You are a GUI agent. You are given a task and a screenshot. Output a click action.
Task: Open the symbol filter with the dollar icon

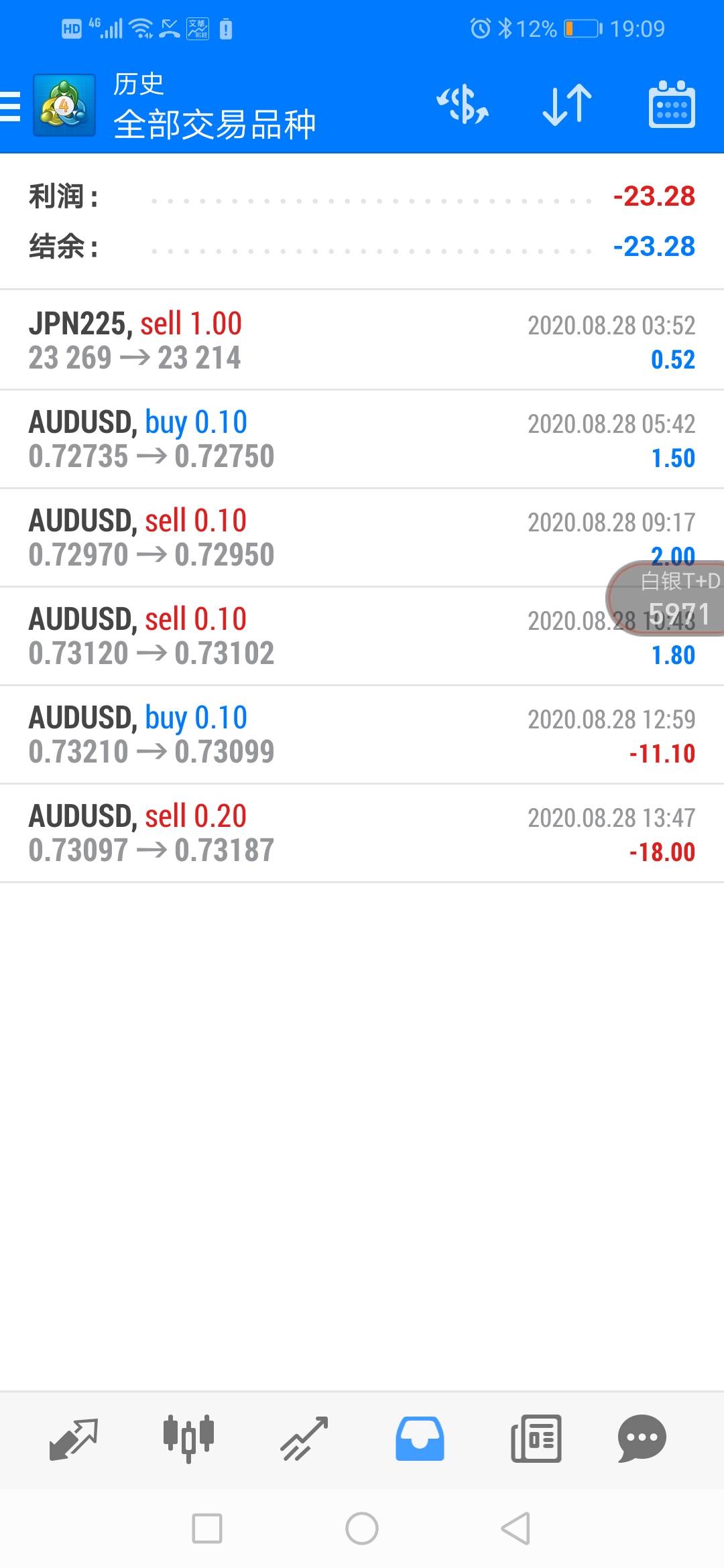(463, 106)
